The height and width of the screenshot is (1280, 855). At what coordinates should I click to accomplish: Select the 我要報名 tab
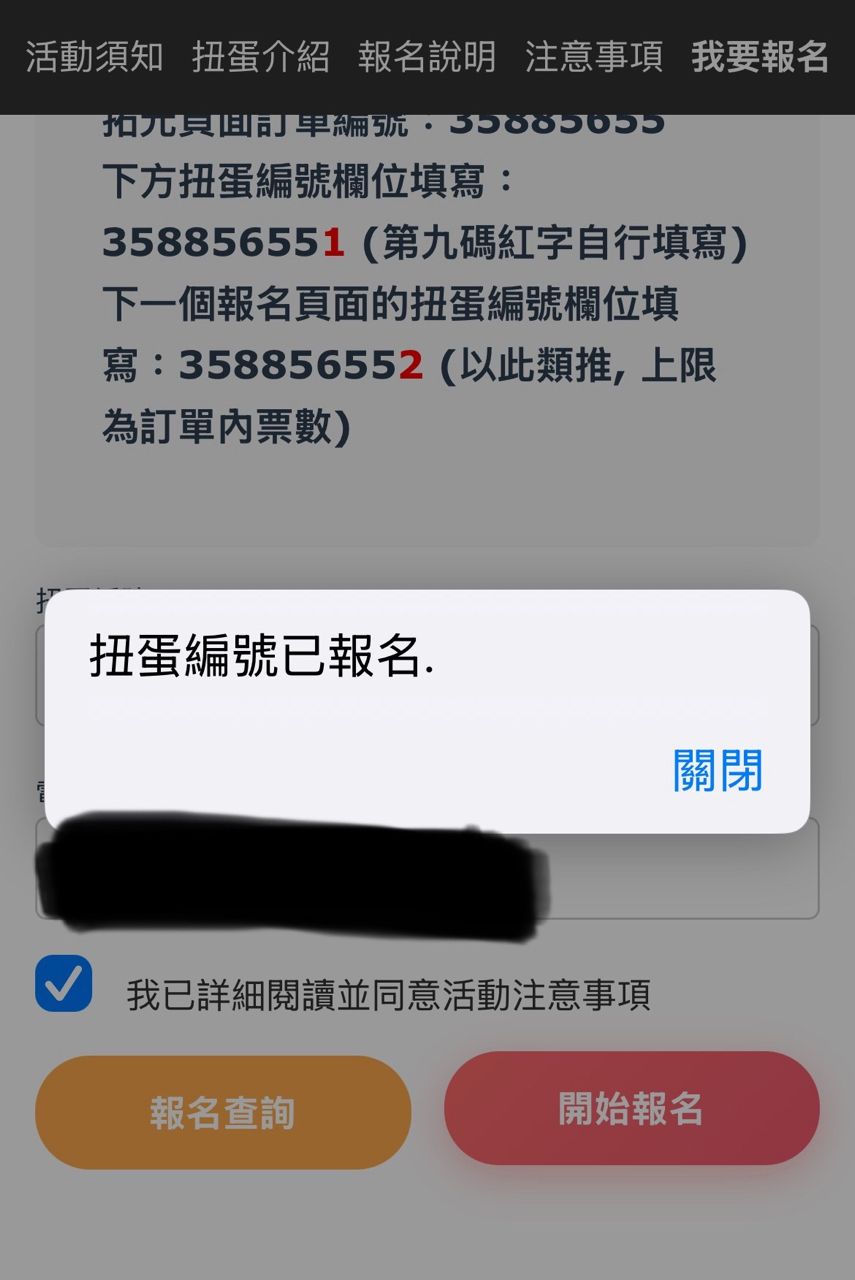point(760,57)
